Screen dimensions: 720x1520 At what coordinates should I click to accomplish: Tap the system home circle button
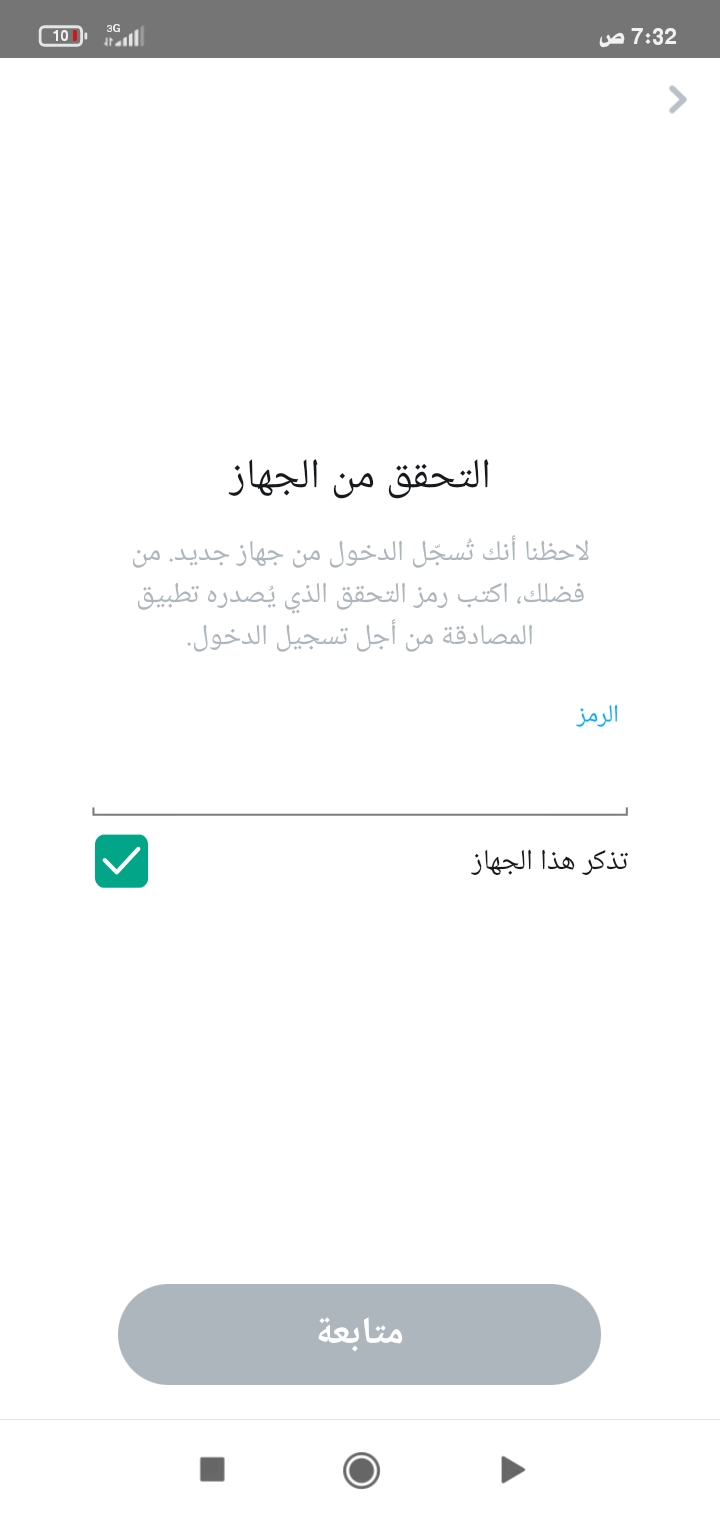coord(361,1470)
